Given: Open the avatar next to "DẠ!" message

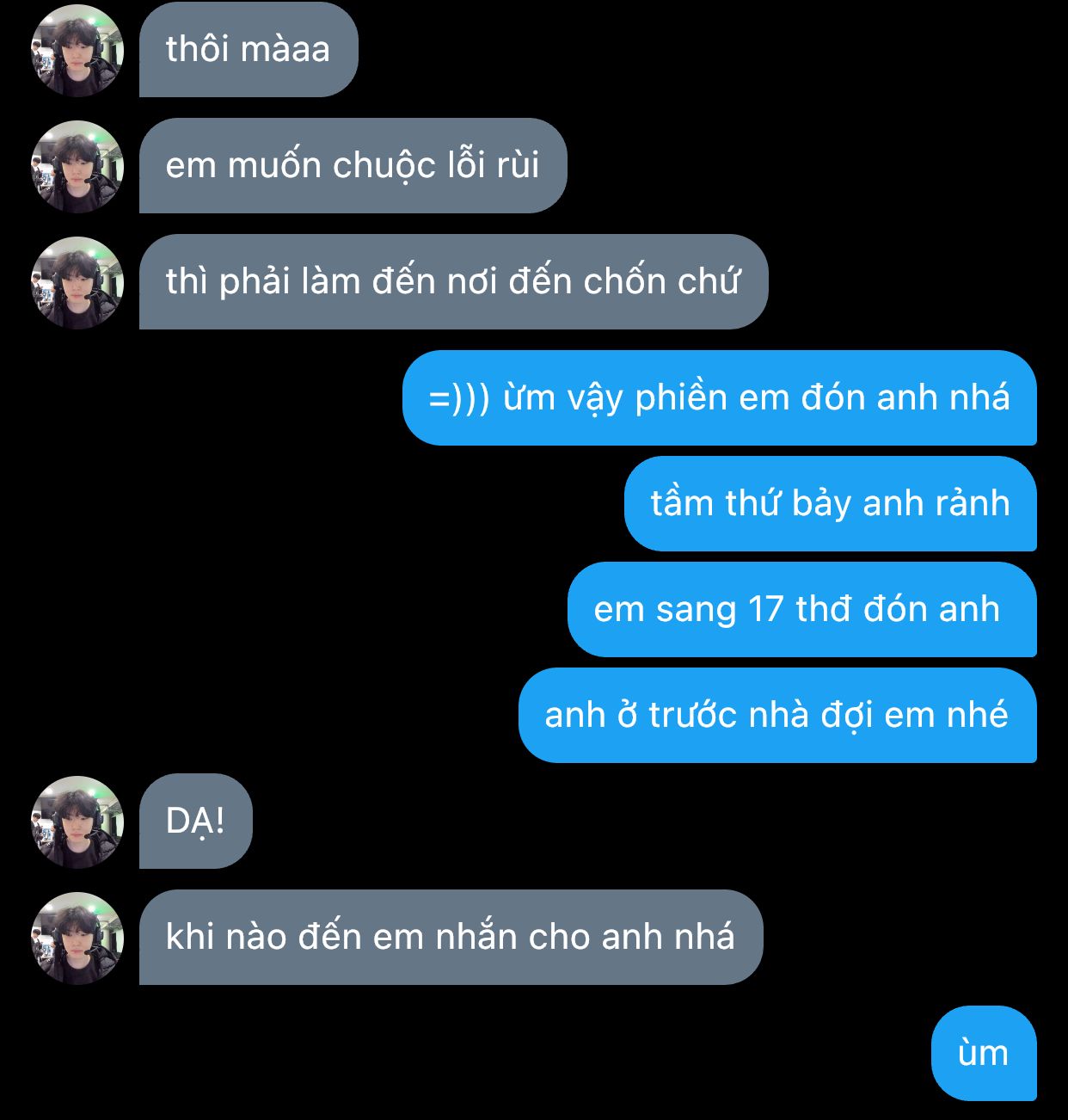Looking at the screenshot, I should [x=77, y=822].
